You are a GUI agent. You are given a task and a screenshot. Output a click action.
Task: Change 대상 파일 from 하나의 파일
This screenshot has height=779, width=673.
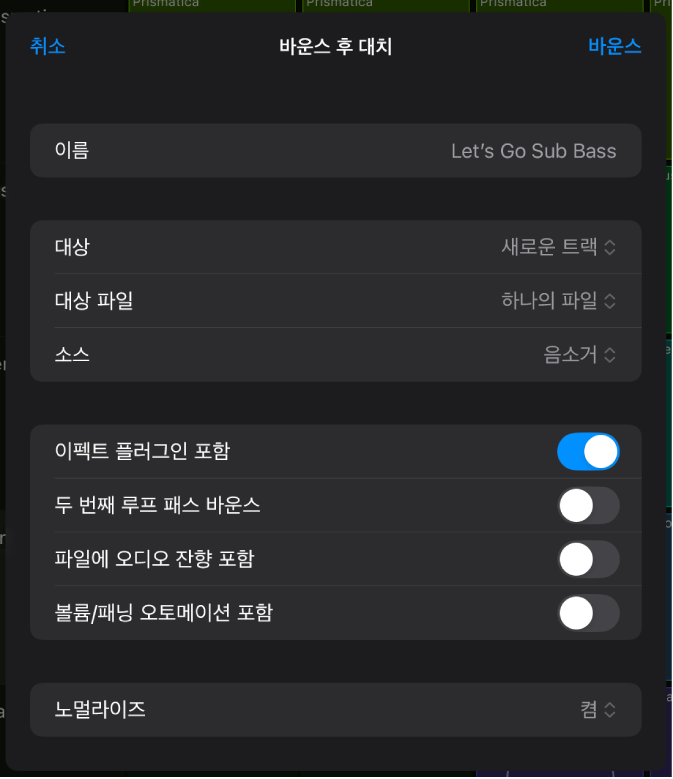[558, 300]
